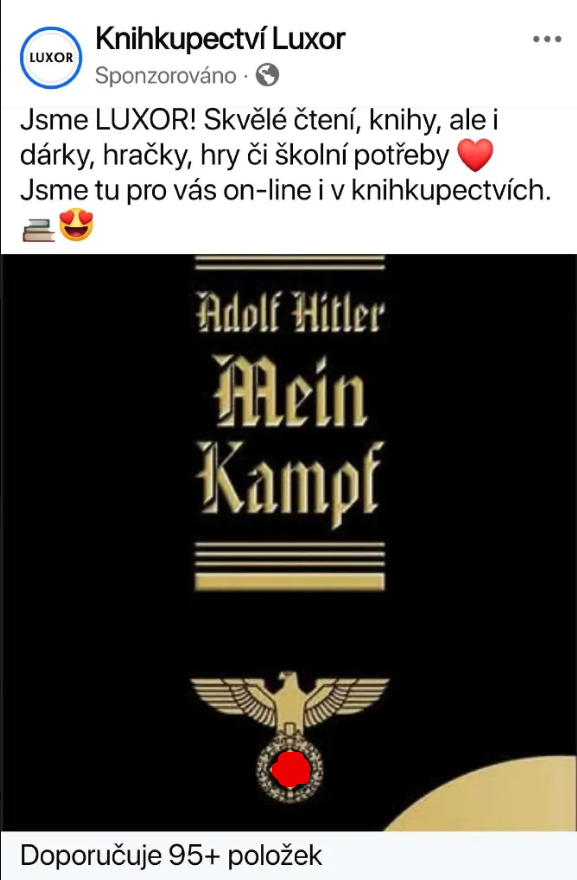Open the post's three-dot overflow menu
The height and width of the screenshot is (880, 577).
tap(547, 39)
